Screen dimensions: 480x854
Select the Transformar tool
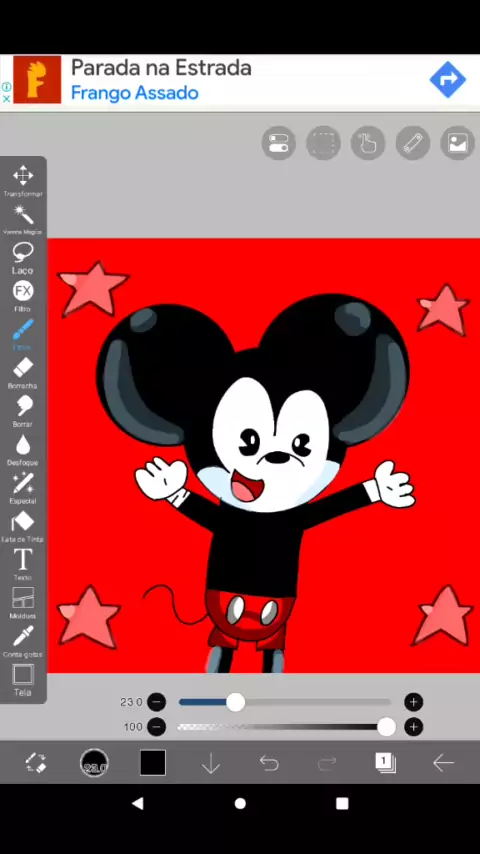[23, 181]
